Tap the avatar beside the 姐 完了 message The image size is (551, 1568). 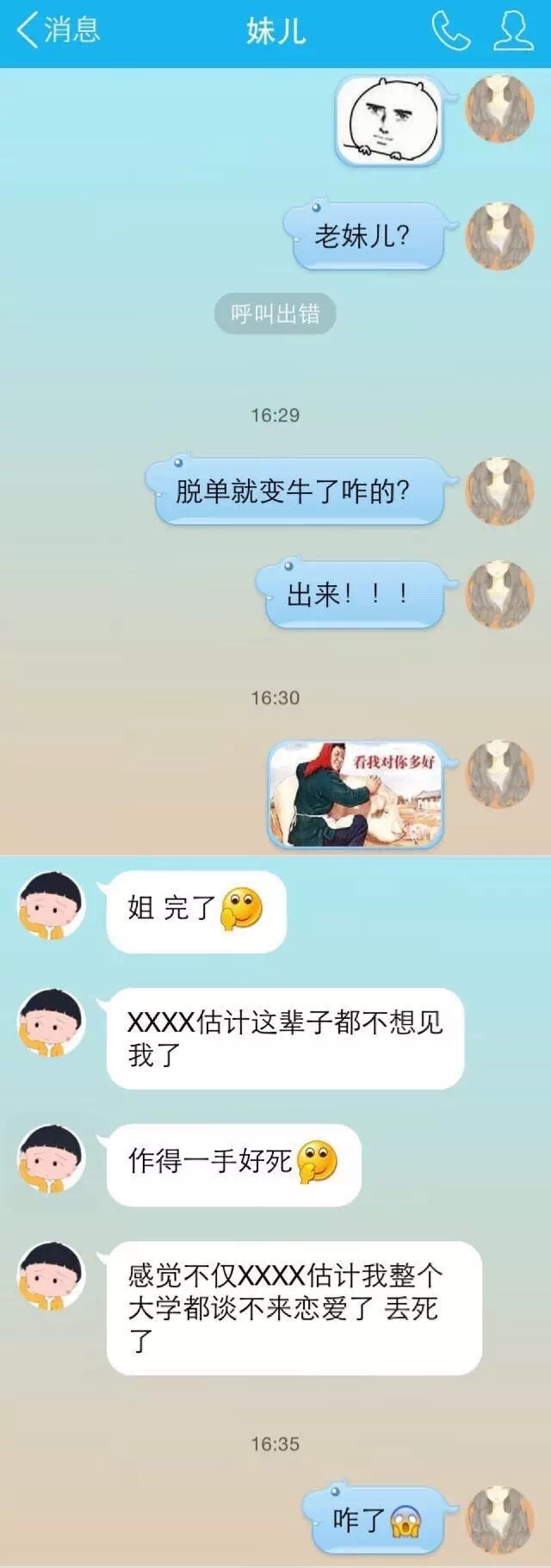click(52, 906)
